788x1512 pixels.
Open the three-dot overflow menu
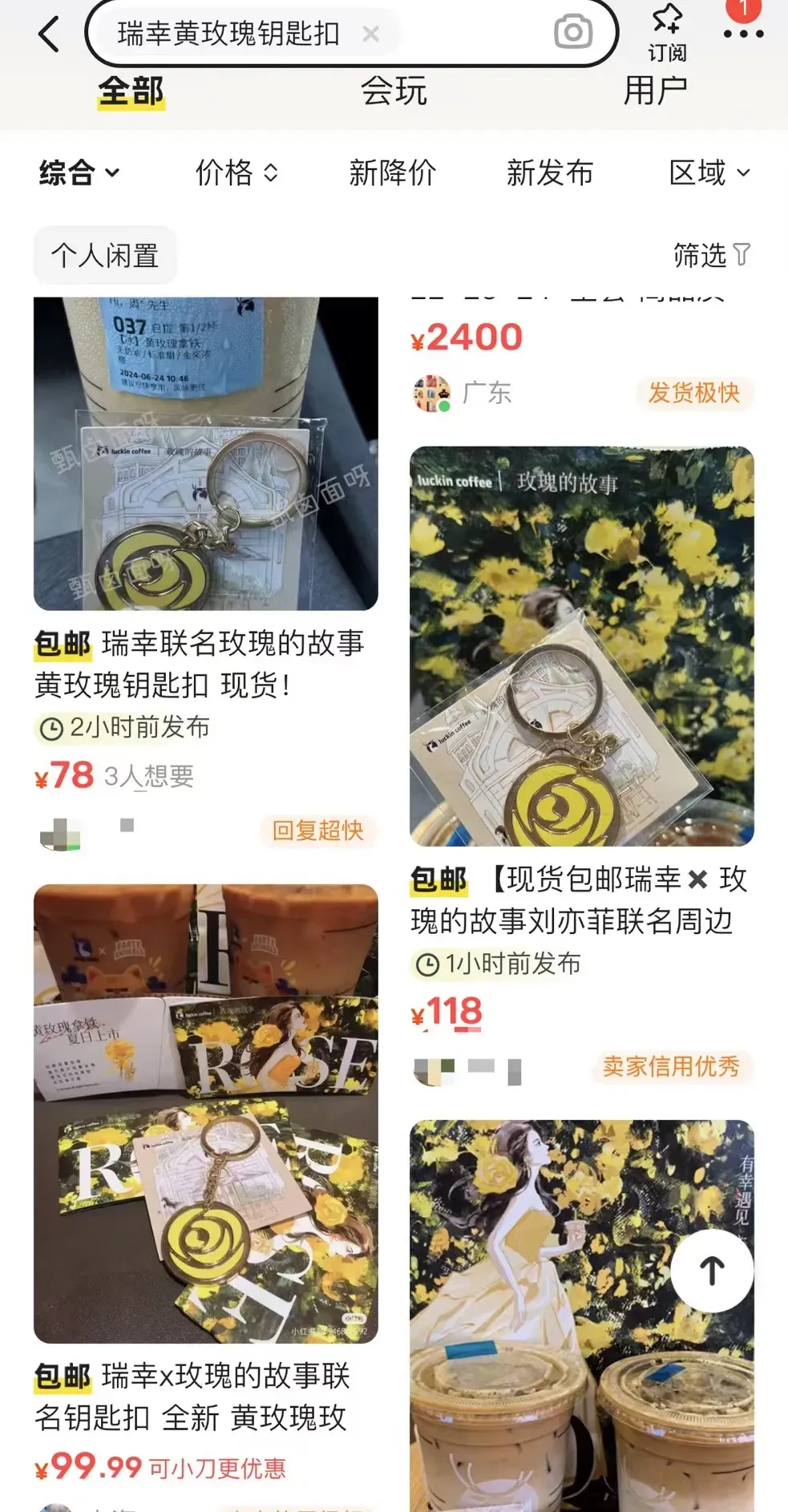click(743, 34)
